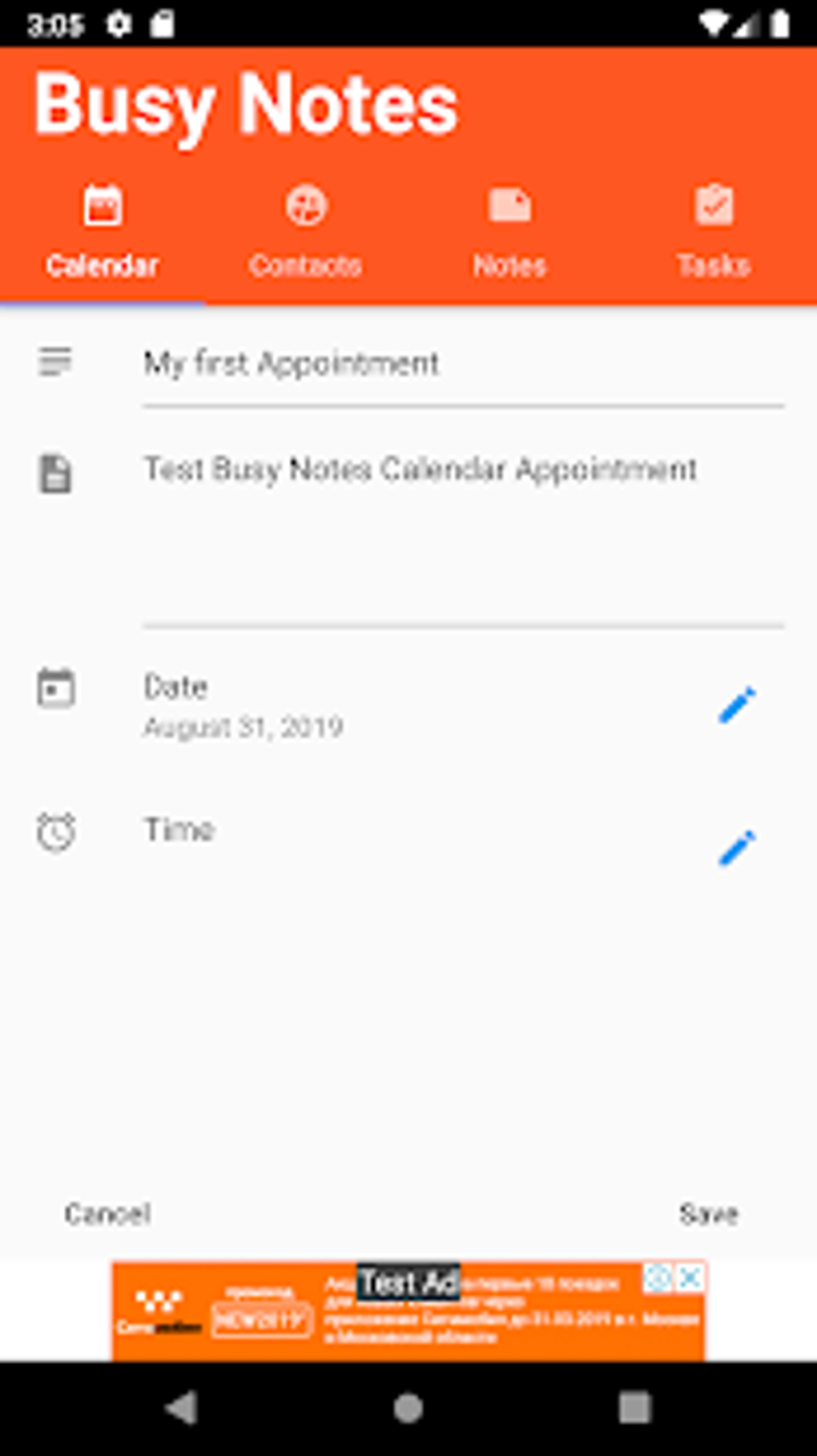Screen dimensions: 817x1456
Task: Tap the system back button
Action: pos(182,1408)
